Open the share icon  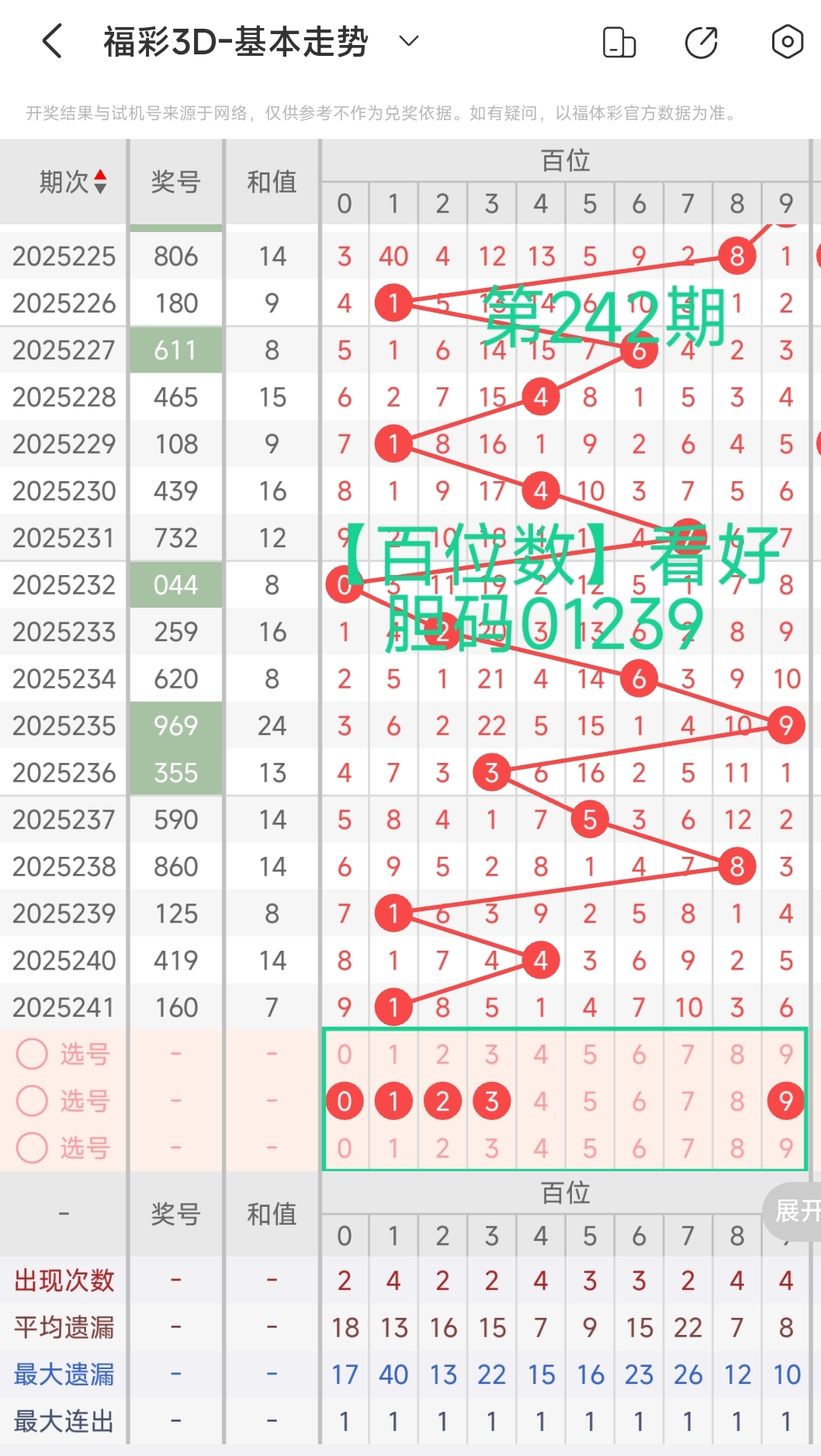tap(701, 41)
